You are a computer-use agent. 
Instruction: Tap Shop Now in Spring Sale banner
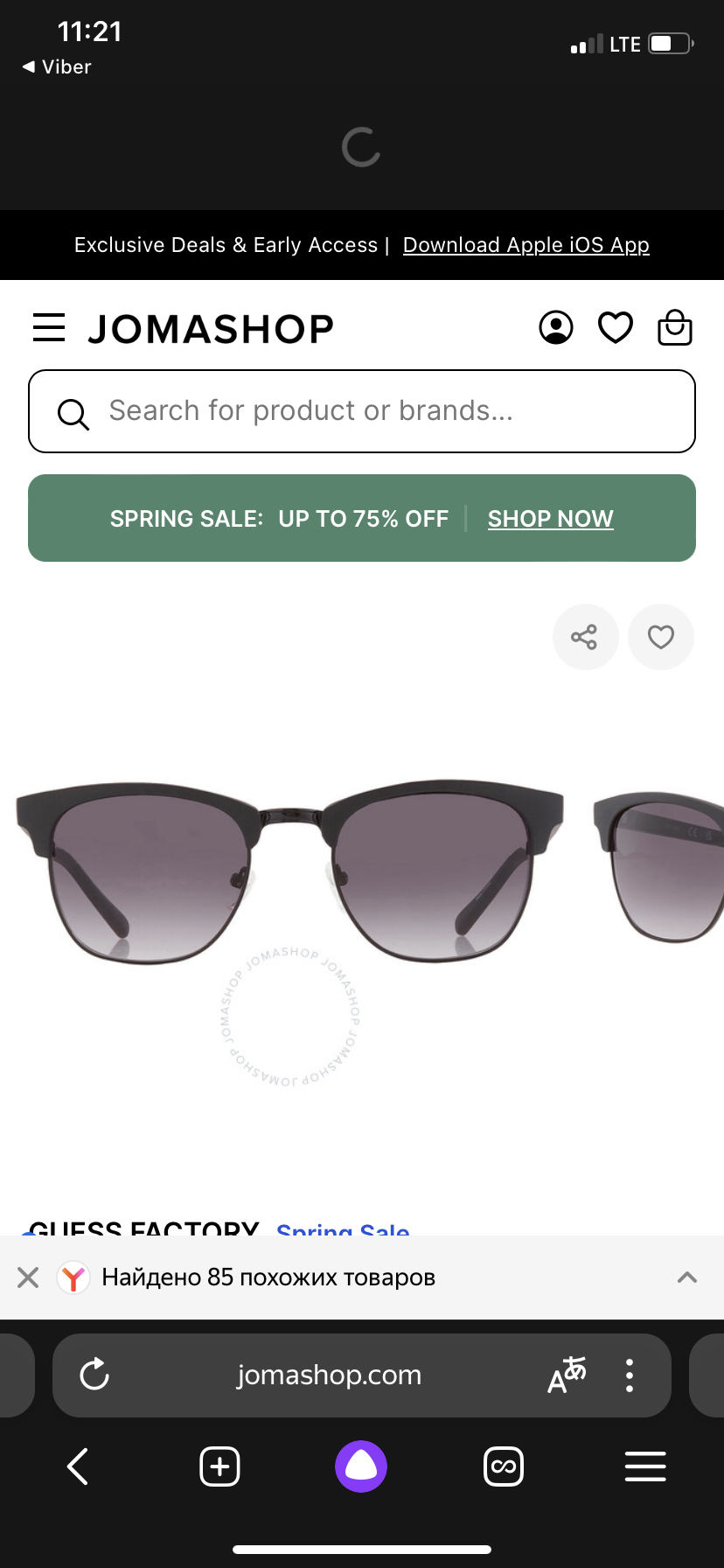(550, 519)
